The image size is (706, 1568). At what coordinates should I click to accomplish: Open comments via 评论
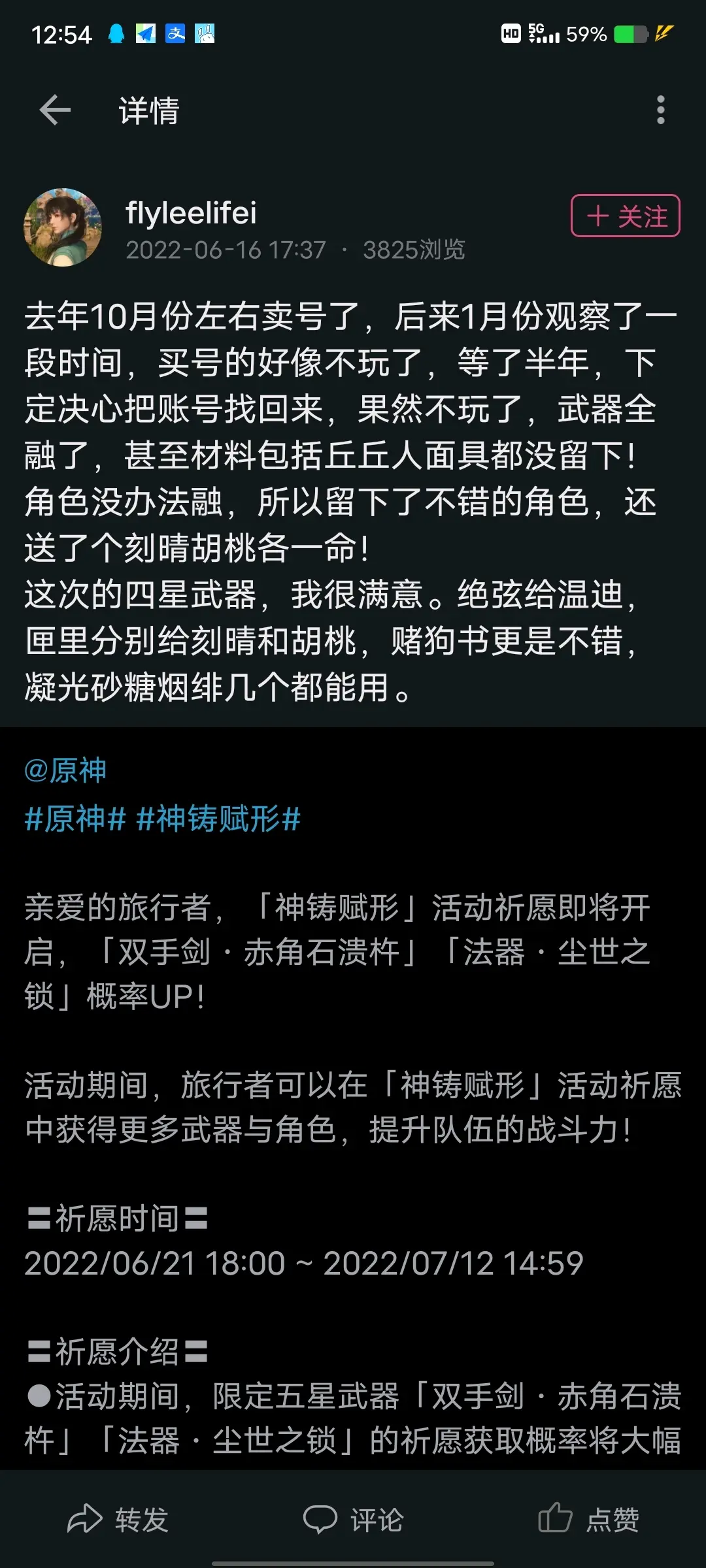pyautogui.click(x=354, y=1519)
